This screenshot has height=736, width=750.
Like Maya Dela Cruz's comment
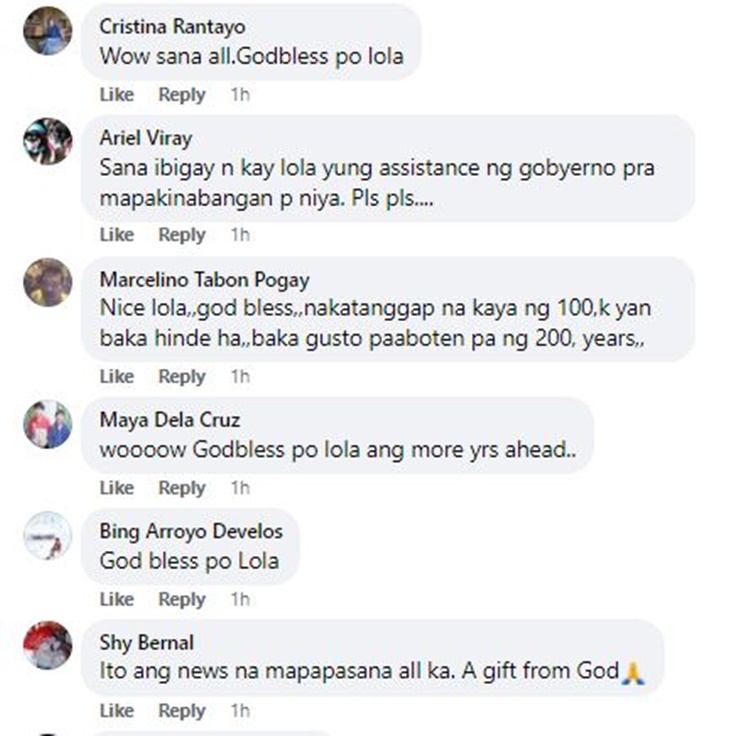coord(117,488)
